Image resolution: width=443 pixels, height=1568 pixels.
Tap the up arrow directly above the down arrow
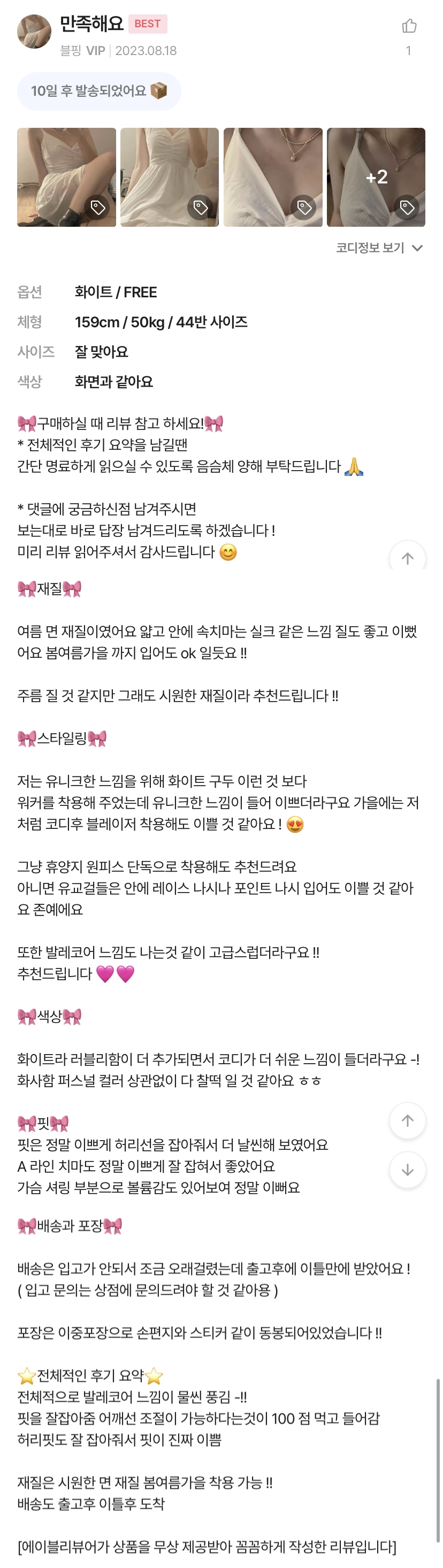[x=408, y=1120]
